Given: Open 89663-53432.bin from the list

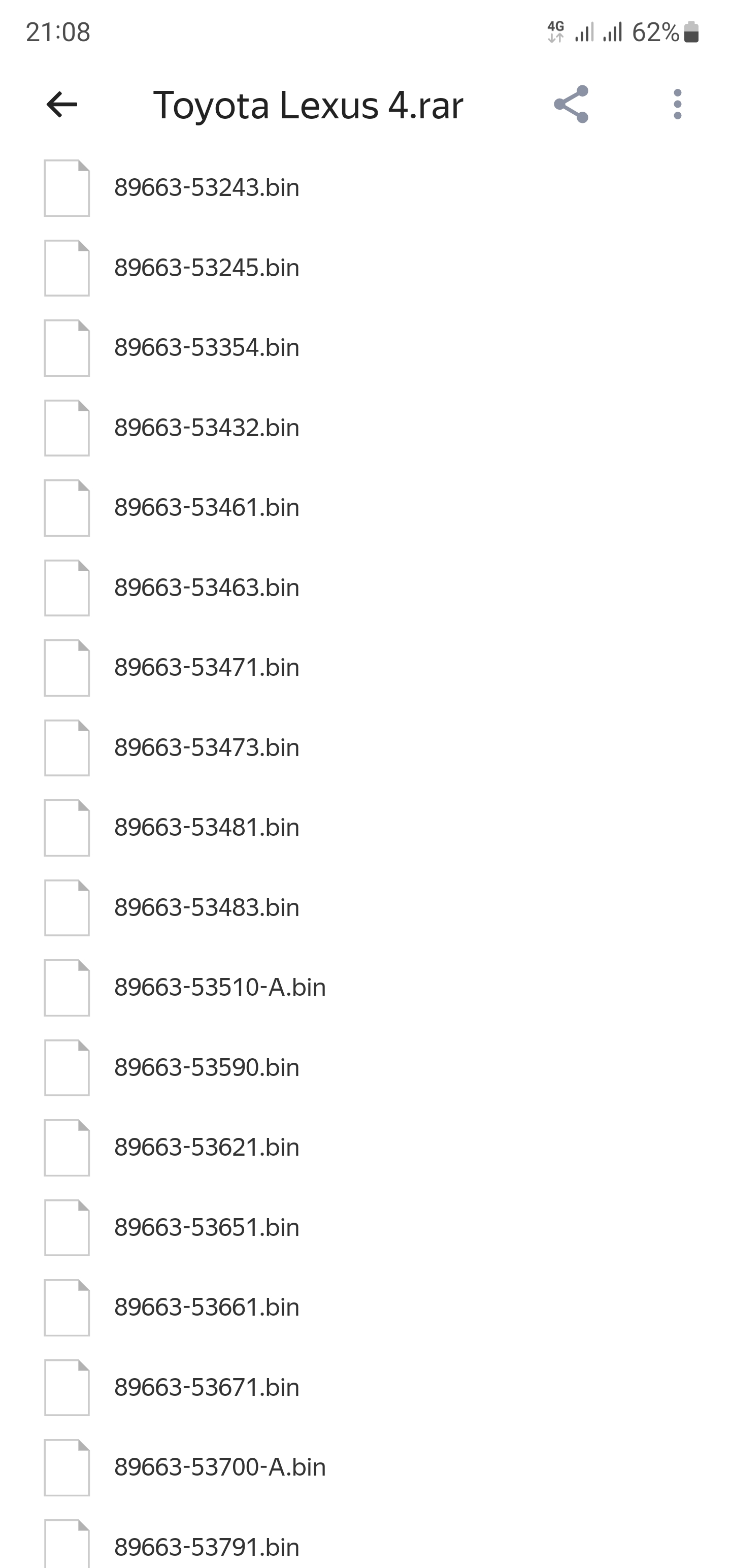Looking at the screenshot, I should (207, 428).
